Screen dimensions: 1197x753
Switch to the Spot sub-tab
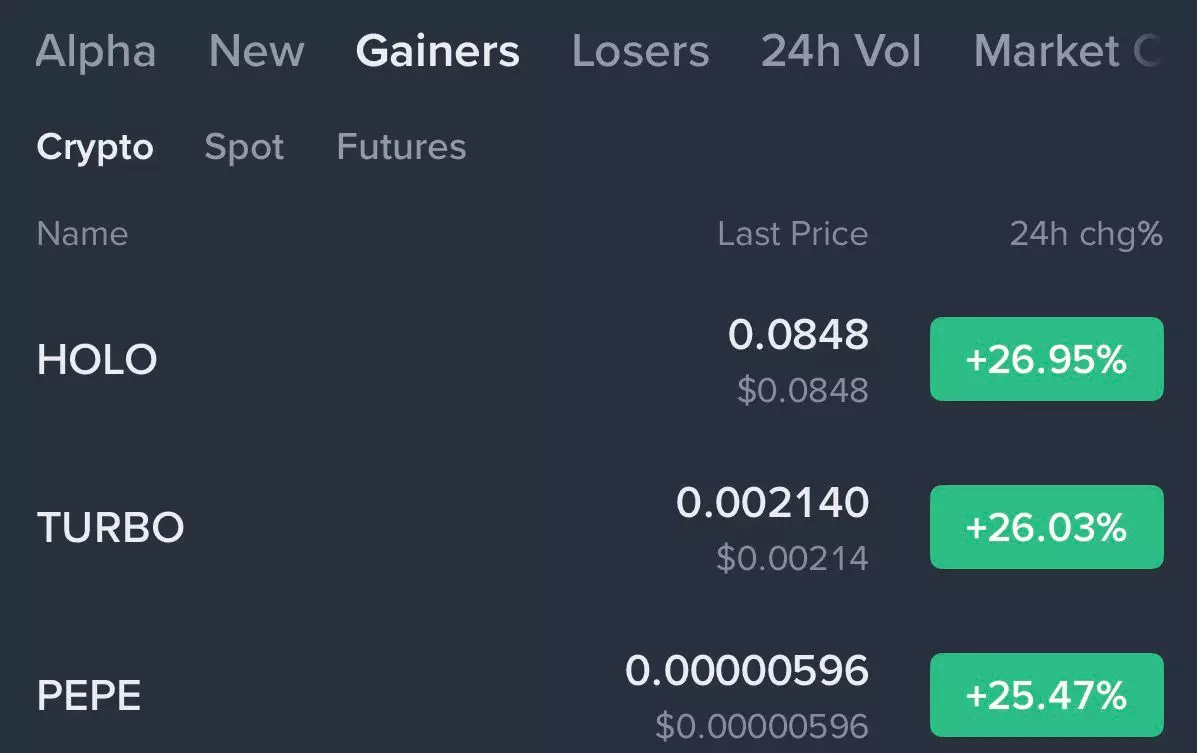click(244, 148)
